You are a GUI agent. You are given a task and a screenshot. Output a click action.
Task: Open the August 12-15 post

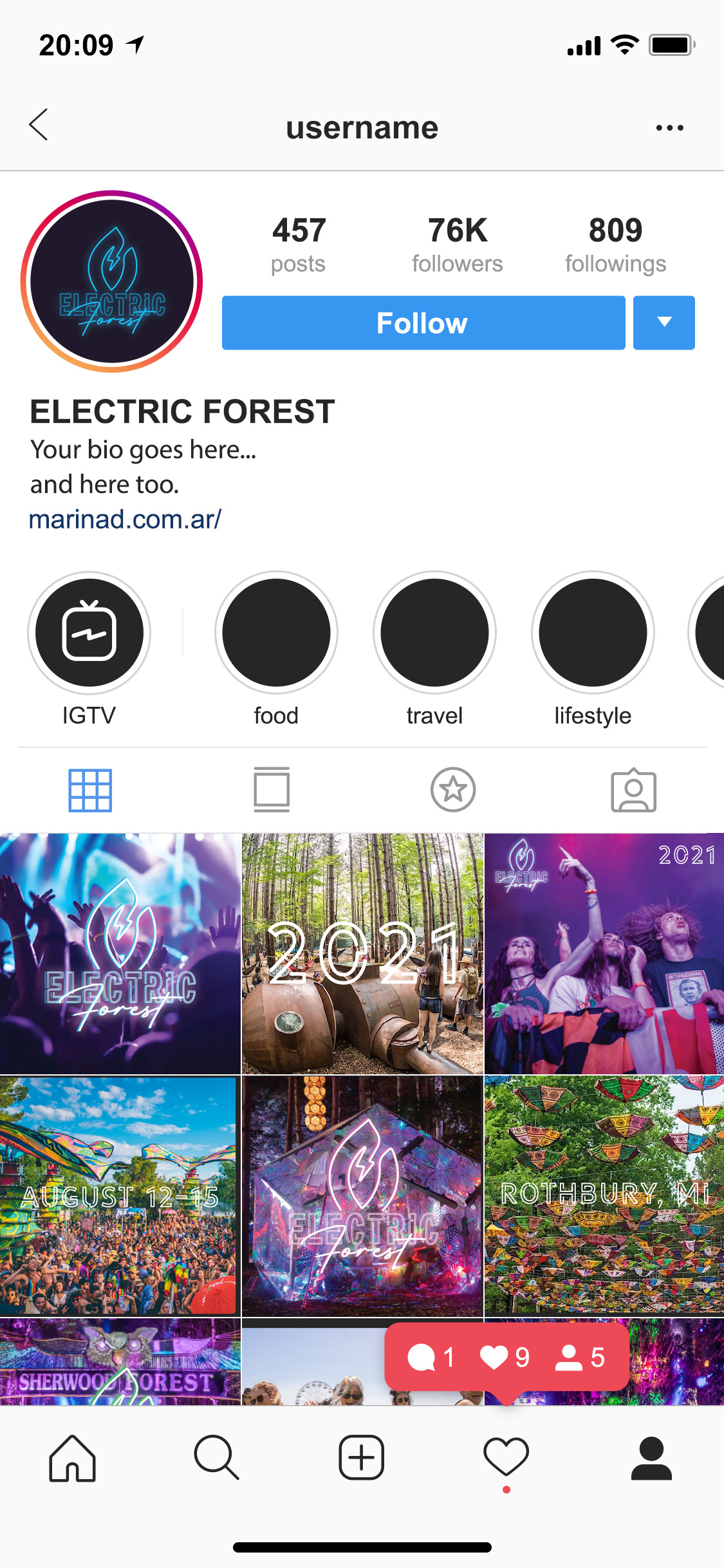point(120,1196)
